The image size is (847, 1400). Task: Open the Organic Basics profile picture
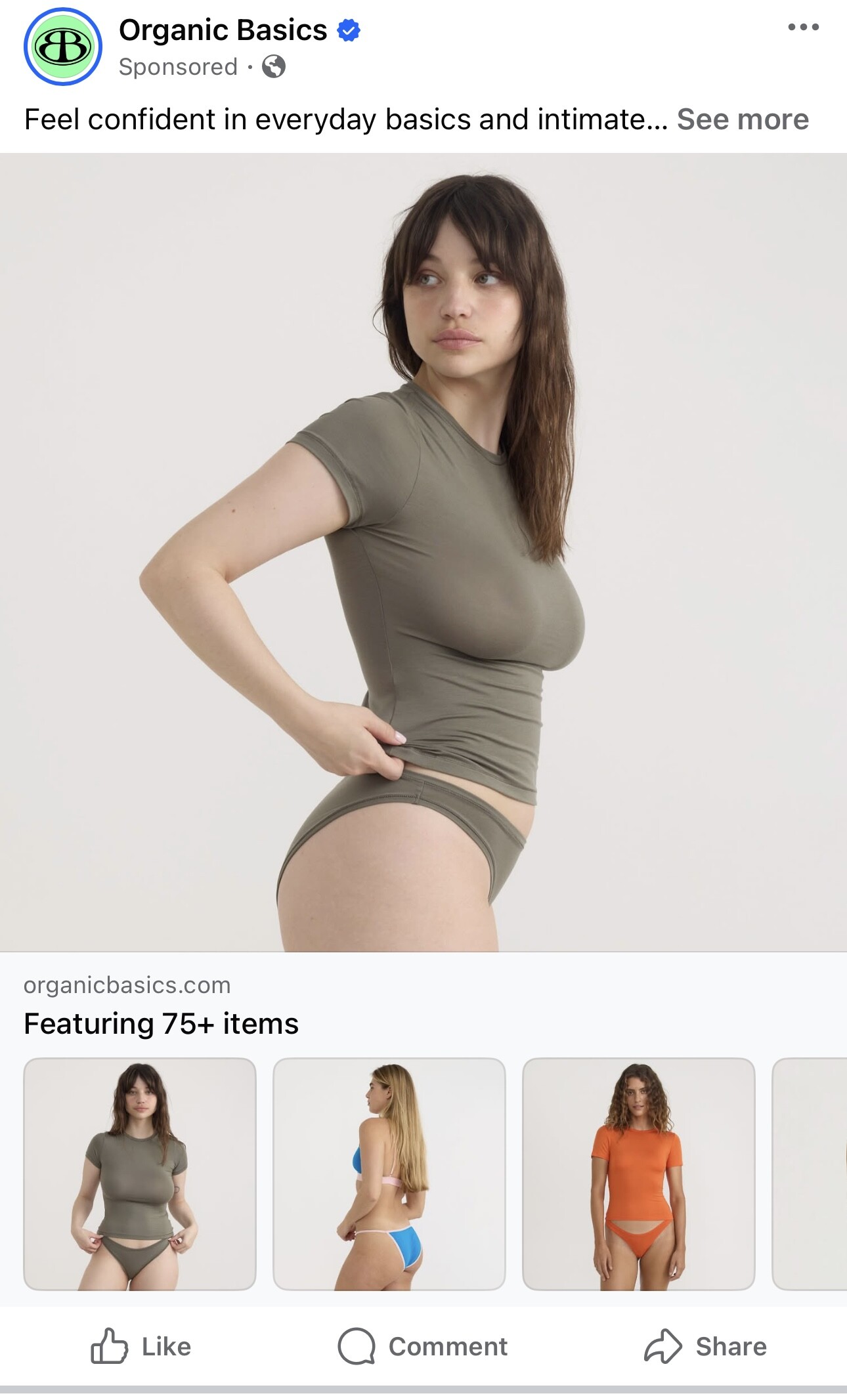[63, 47]
